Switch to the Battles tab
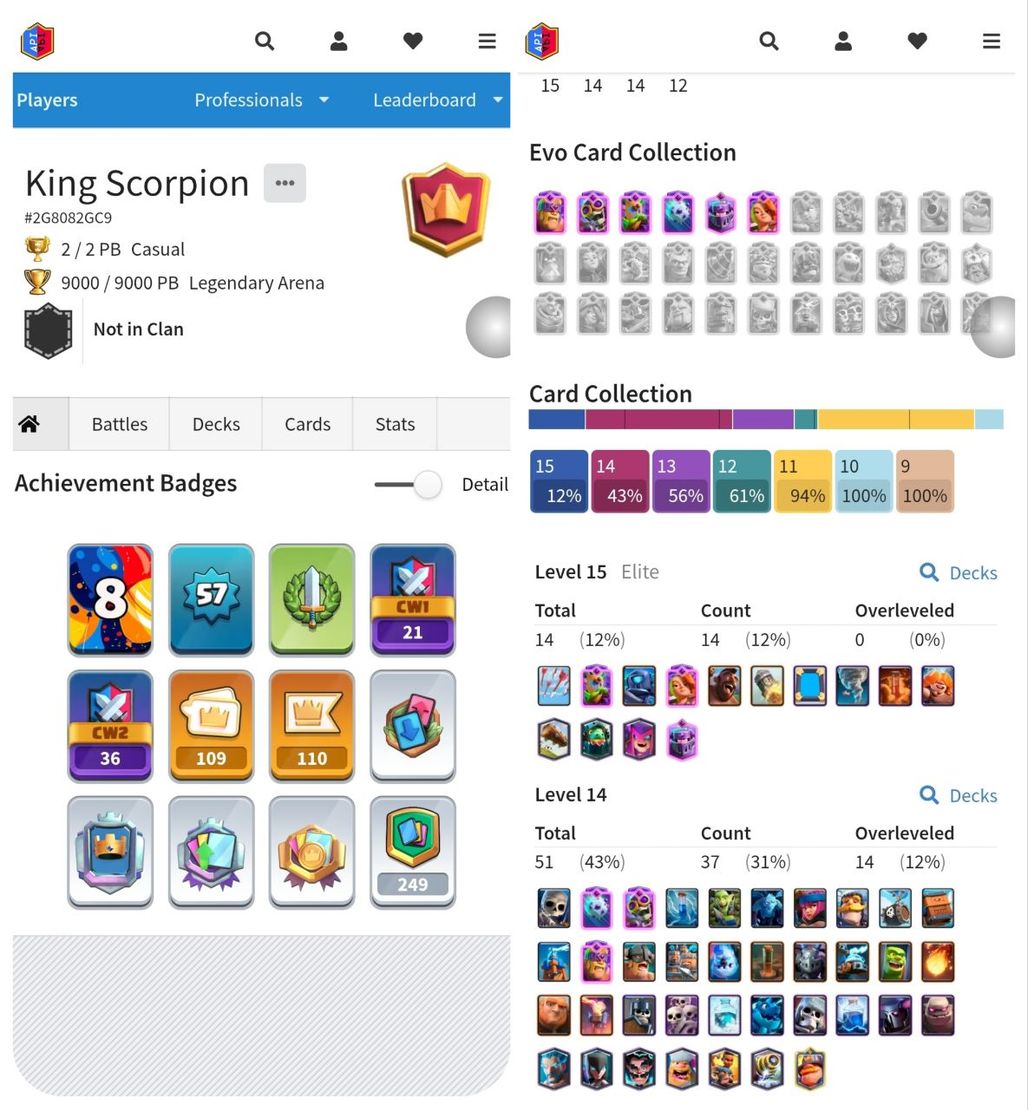Viewport: 1028px width, 1110px height. (x=119, y=424)
